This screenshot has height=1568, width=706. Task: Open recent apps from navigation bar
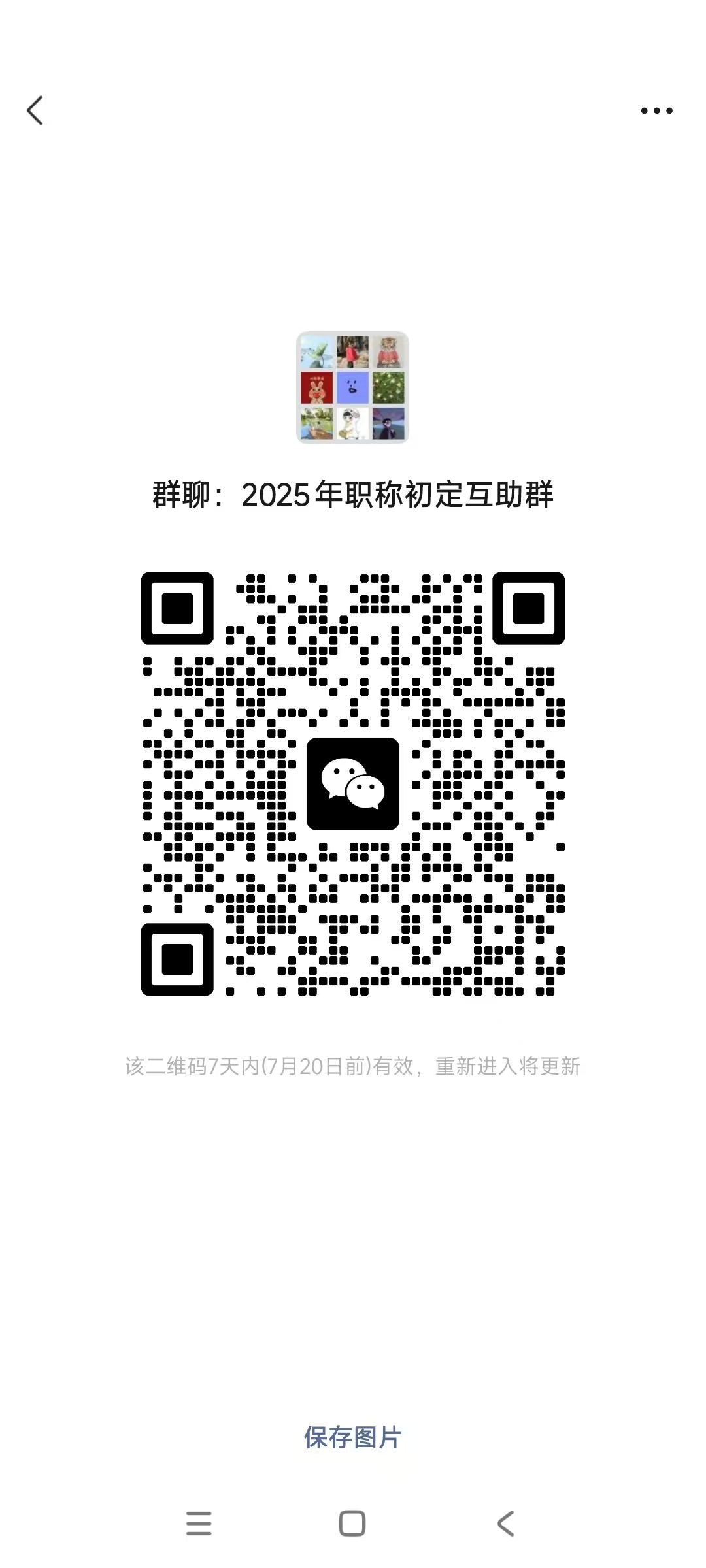click(x=199, y=1523)
